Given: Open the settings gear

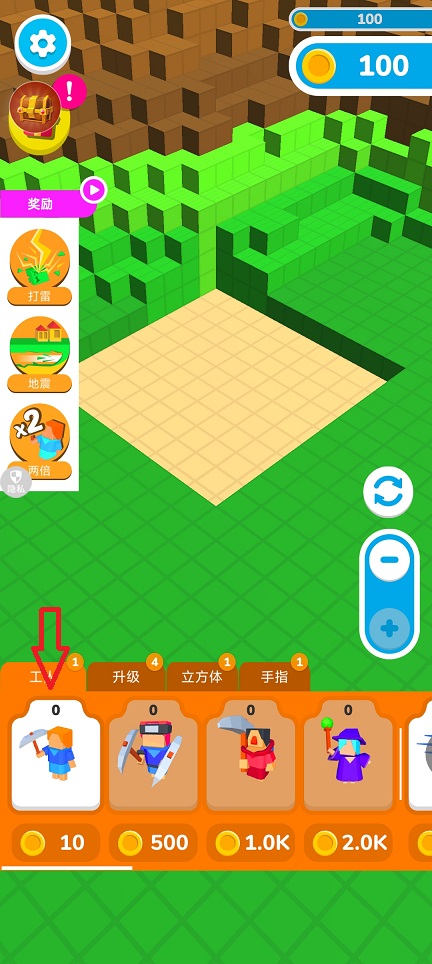Looking at the screenshot, I should point(43,44).
